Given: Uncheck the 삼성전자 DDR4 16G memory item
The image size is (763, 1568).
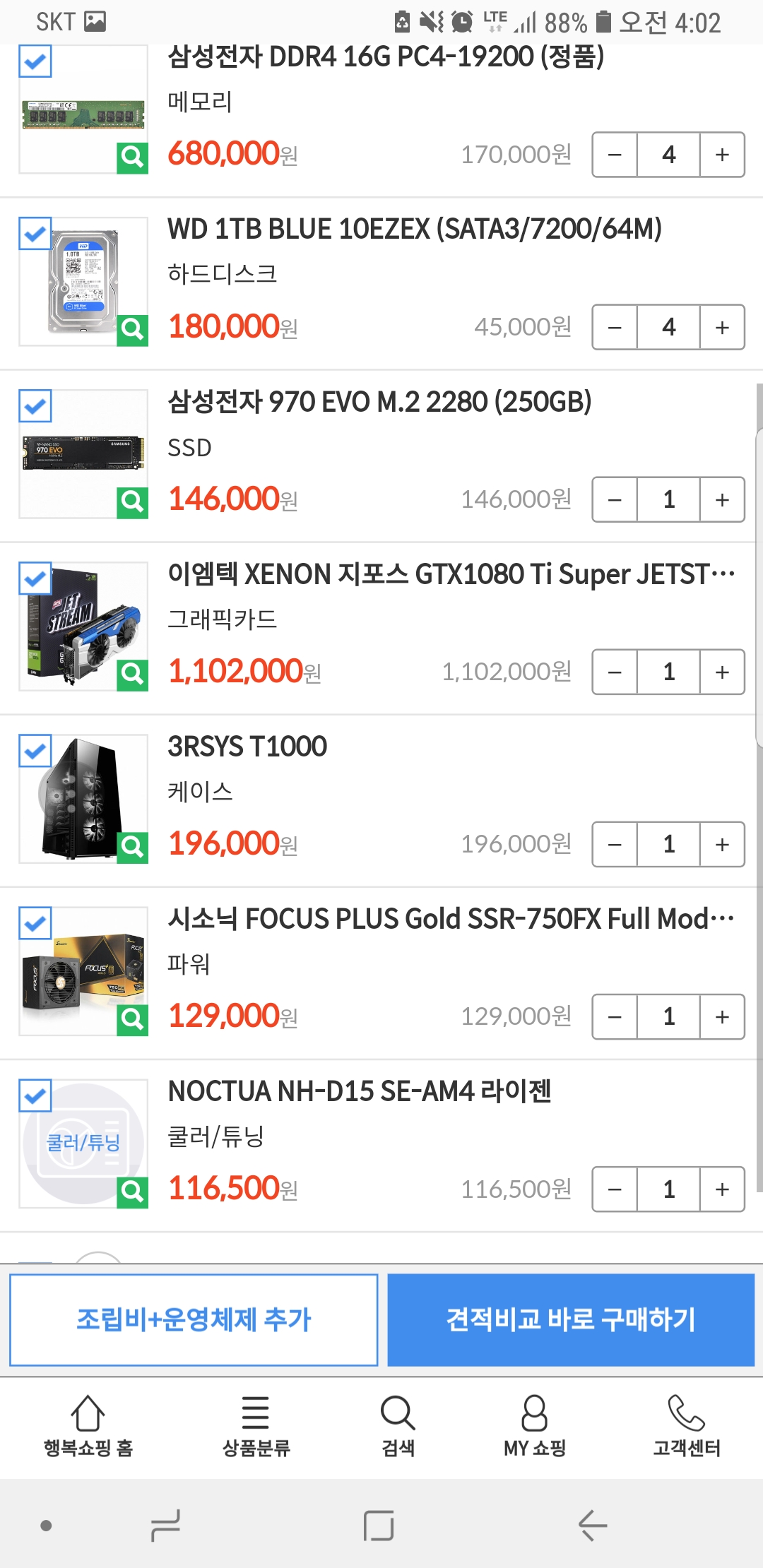Looking at the screenshot, I should pyautogui.click(x=35, y=62).
